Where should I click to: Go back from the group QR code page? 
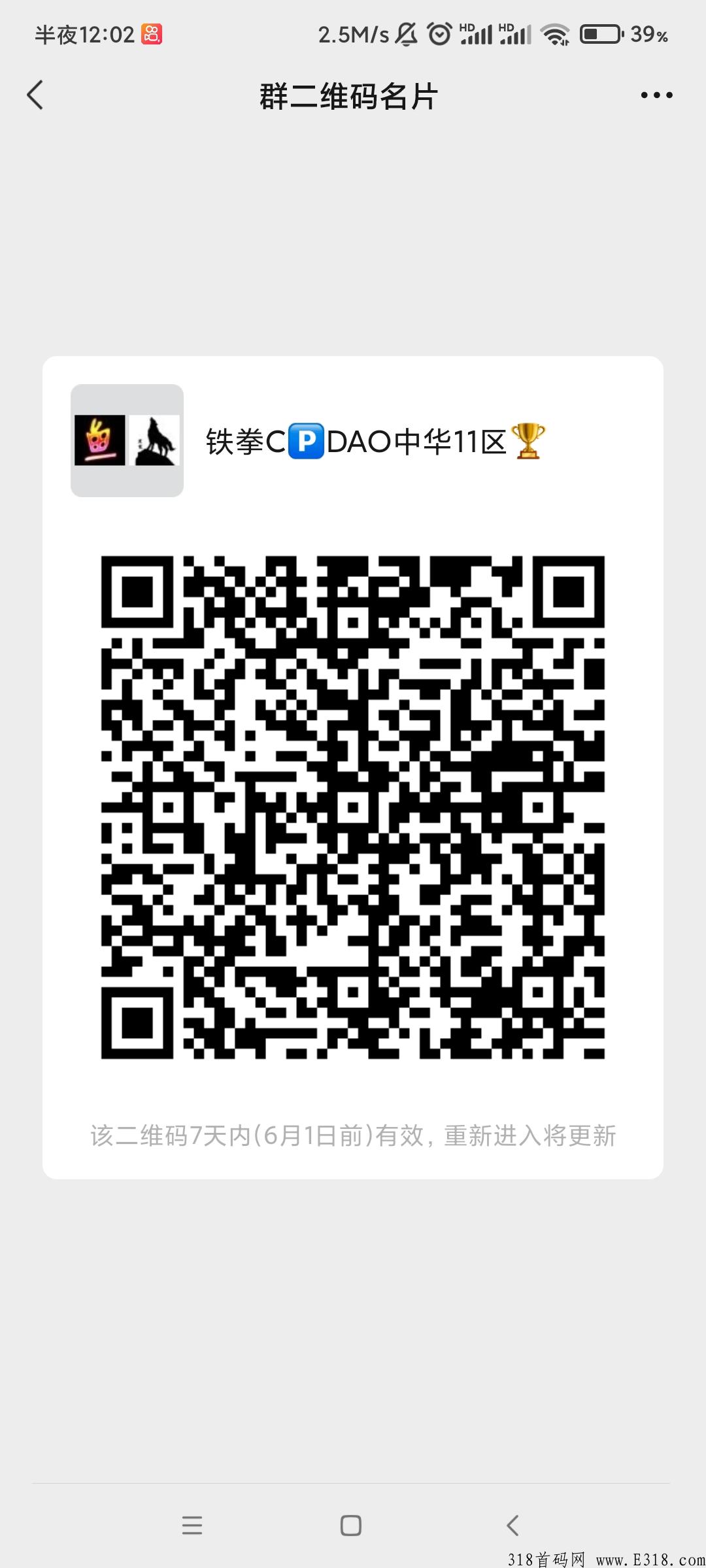coord(35,95)
